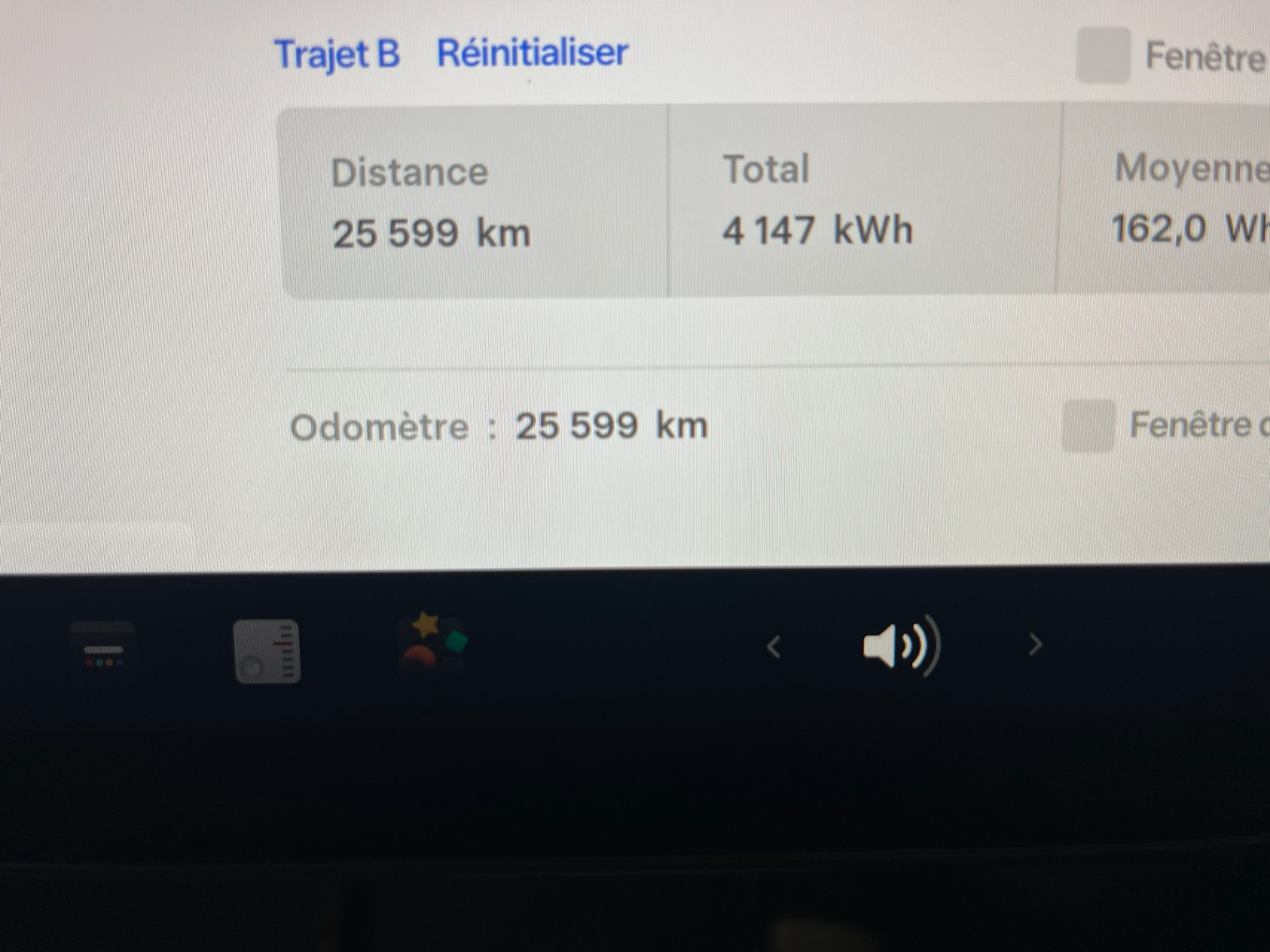1270x952 pixels.
Task: Tap the speaker volume icon
Action: (901, 646)
